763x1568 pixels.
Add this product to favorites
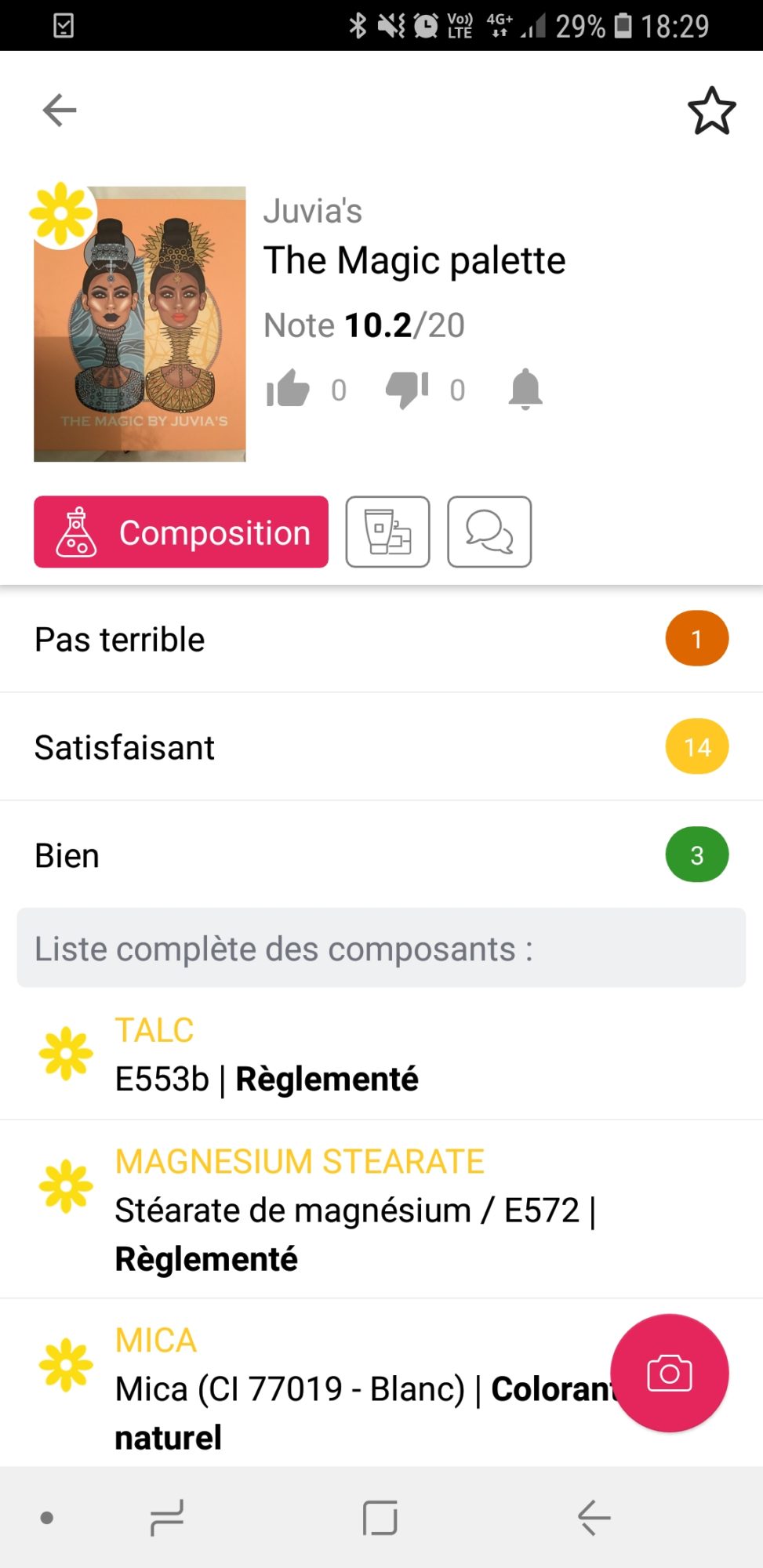point(711,111)
